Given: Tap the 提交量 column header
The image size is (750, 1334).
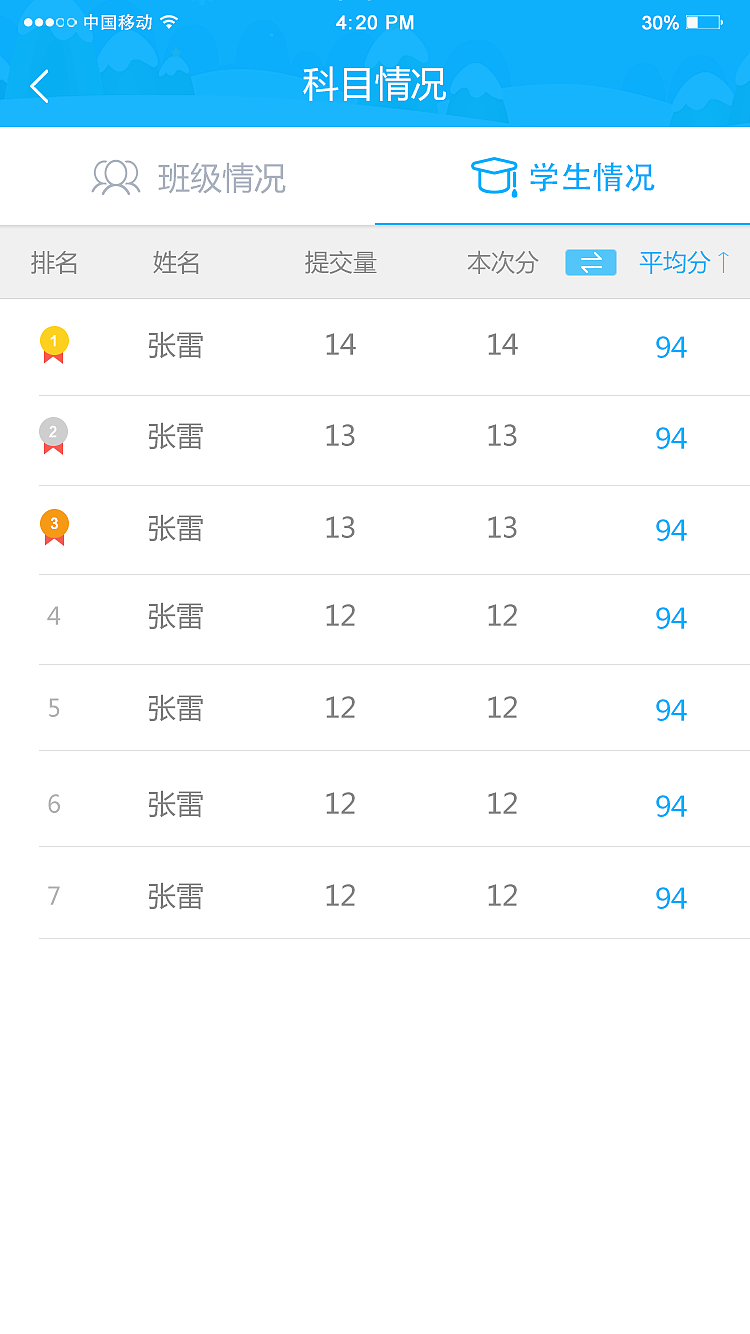Looking at the screenshot, I should 340,262.
